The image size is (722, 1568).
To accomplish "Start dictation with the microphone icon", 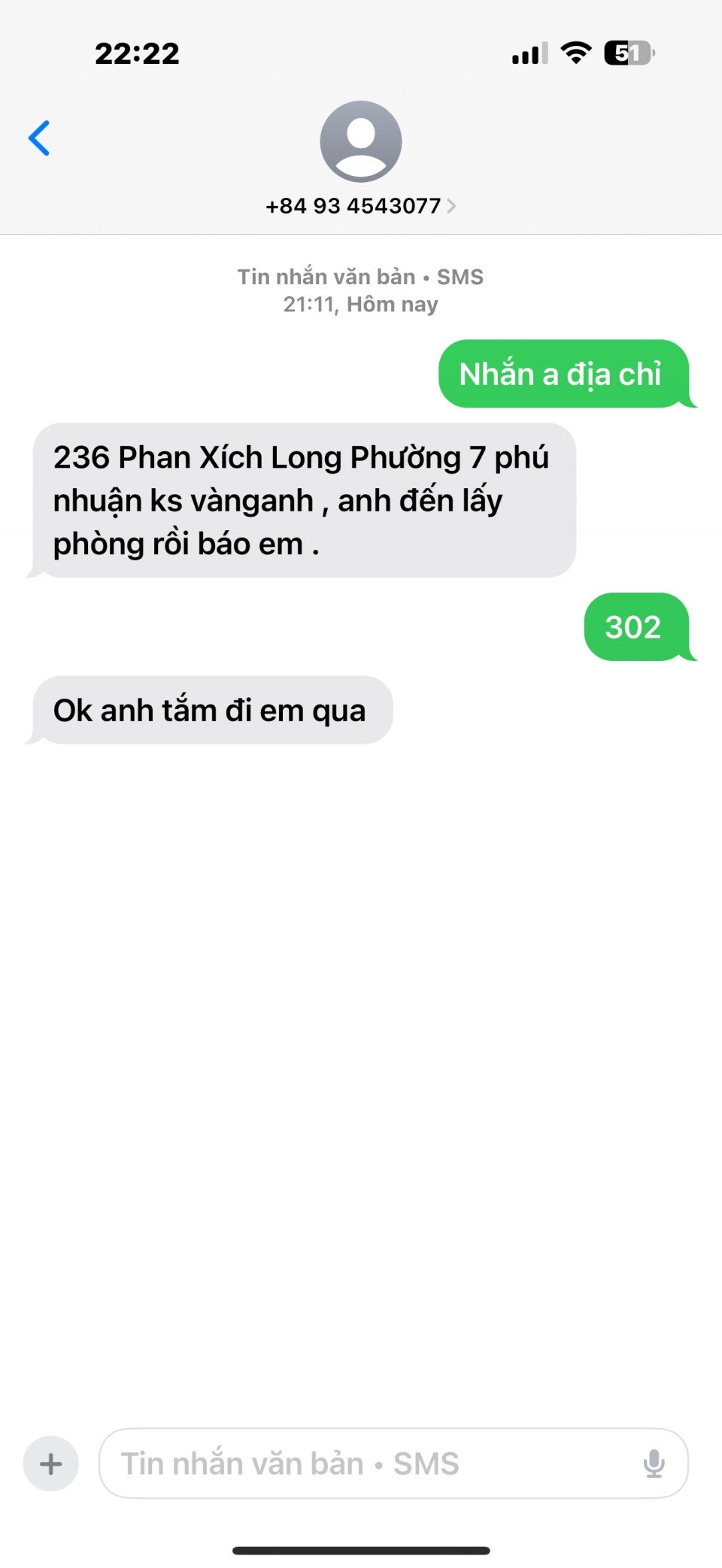I will [654, 1463].
